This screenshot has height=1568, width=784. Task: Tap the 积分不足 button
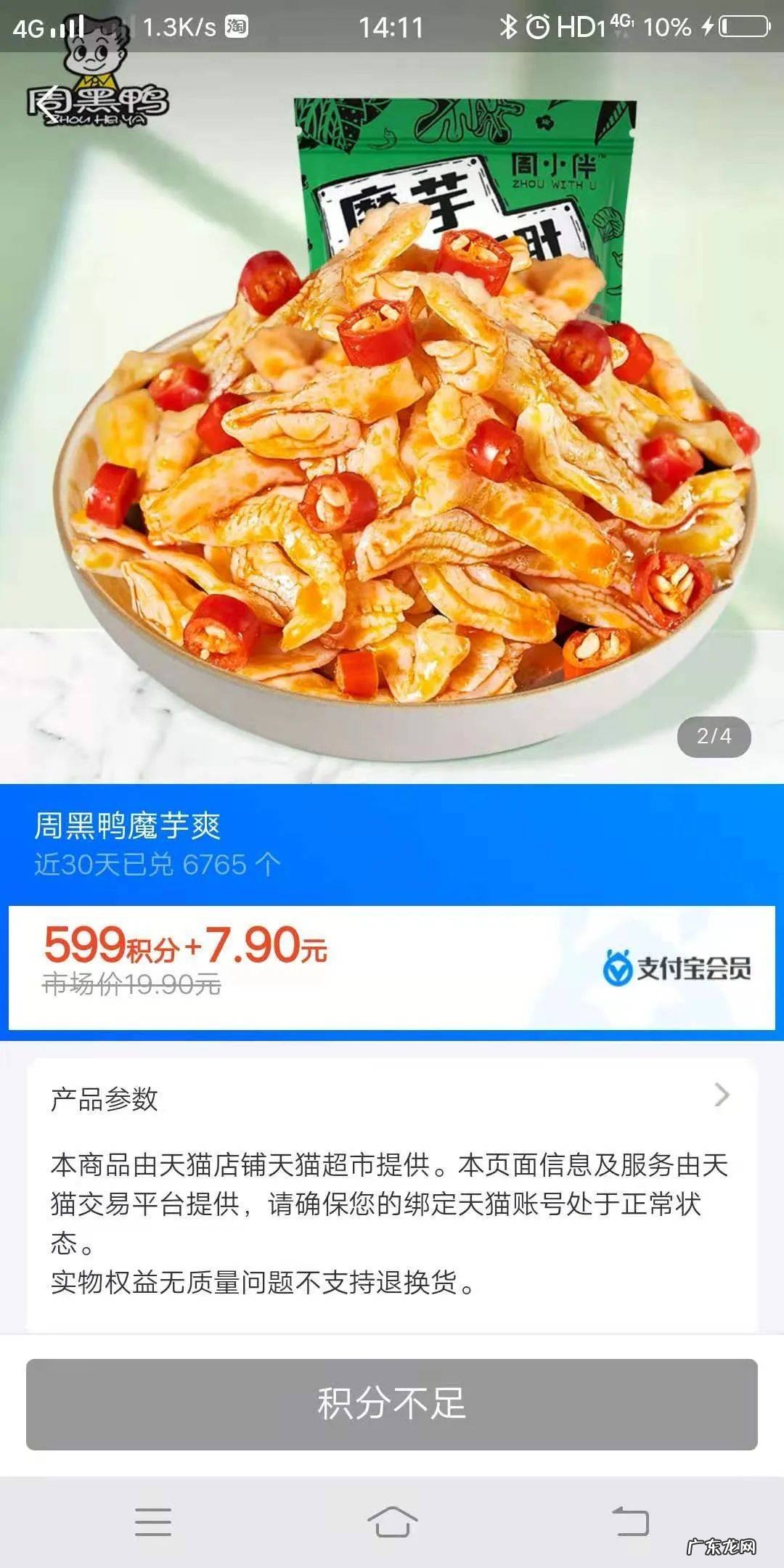click(392, 1404)
